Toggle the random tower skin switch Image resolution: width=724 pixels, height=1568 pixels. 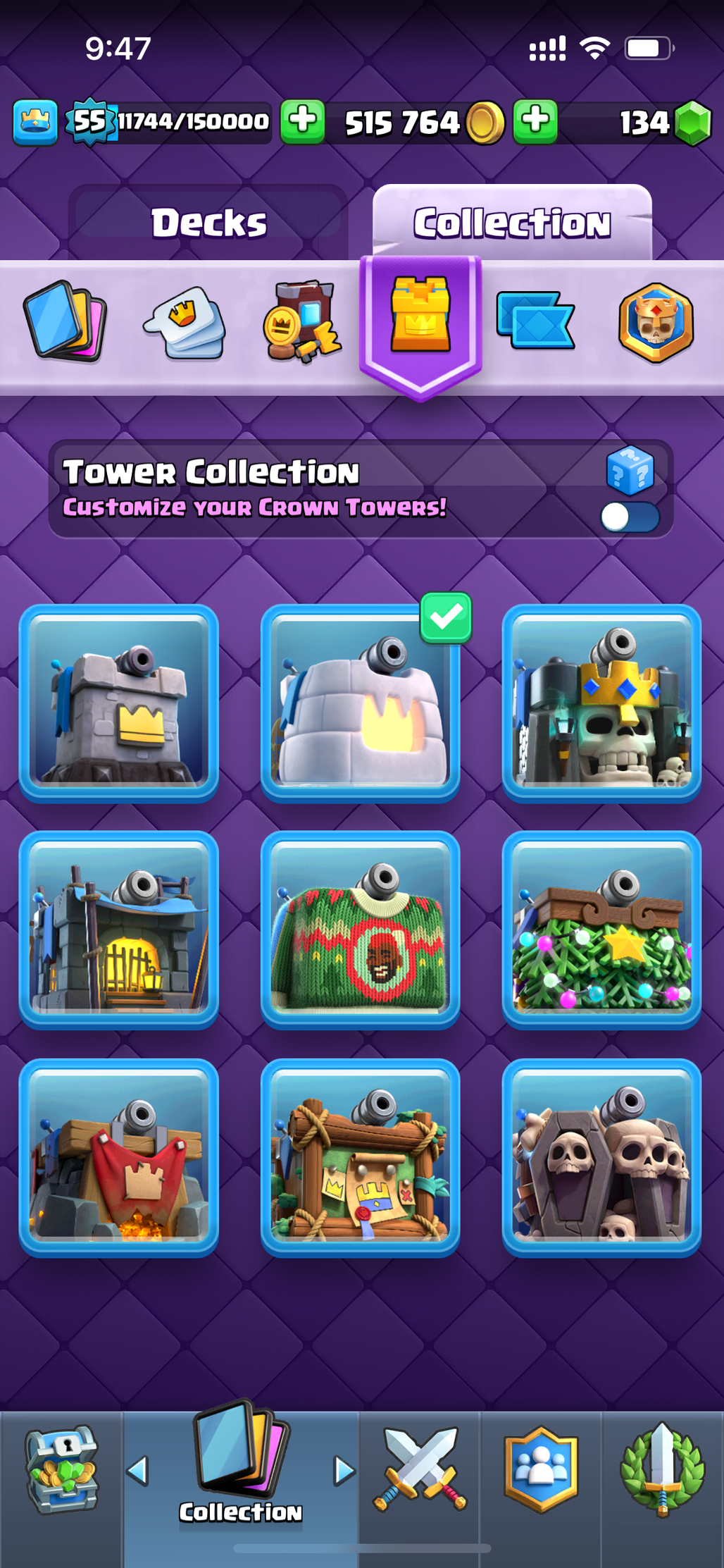click(630, 517)
